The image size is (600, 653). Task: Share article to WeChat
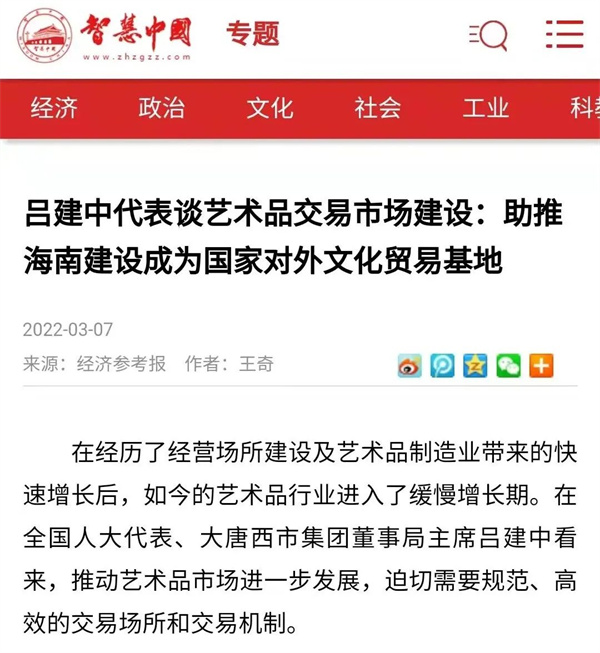pos(508,366)
